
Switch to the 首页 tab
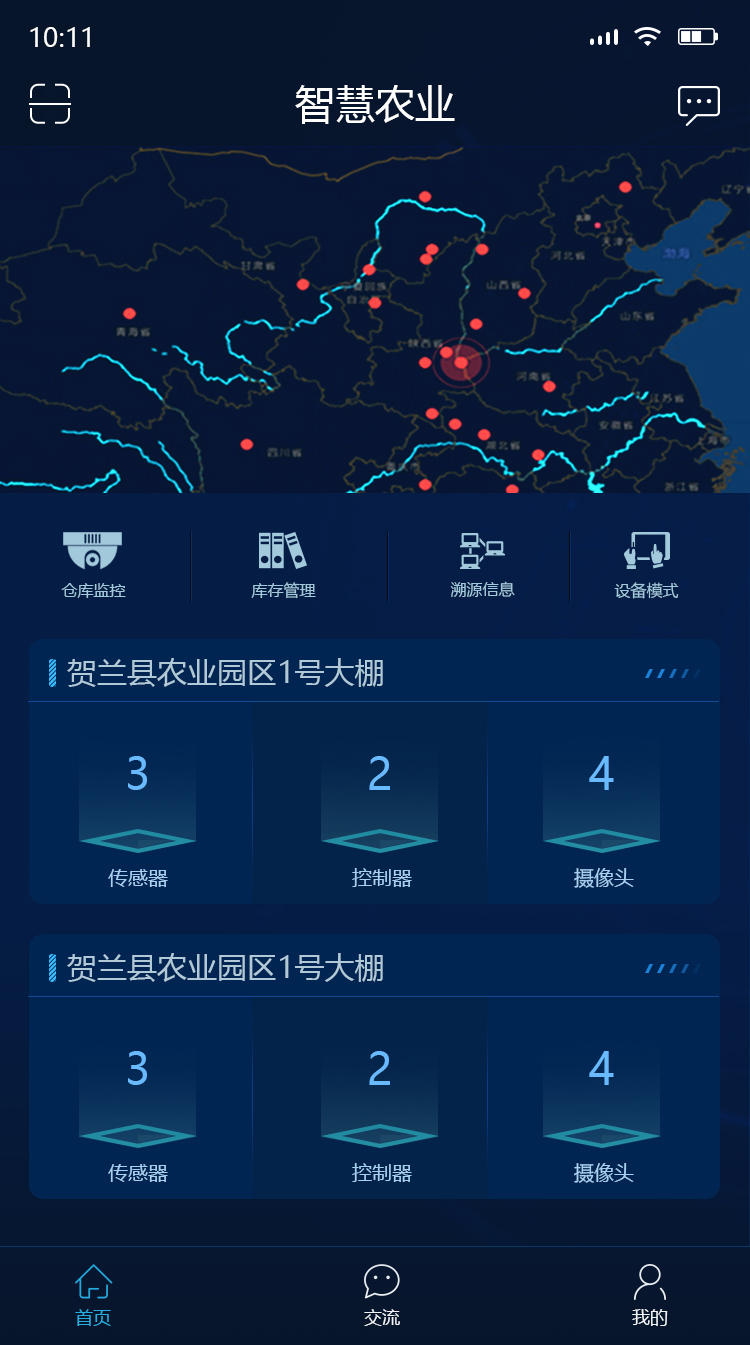coord(93,1296)
